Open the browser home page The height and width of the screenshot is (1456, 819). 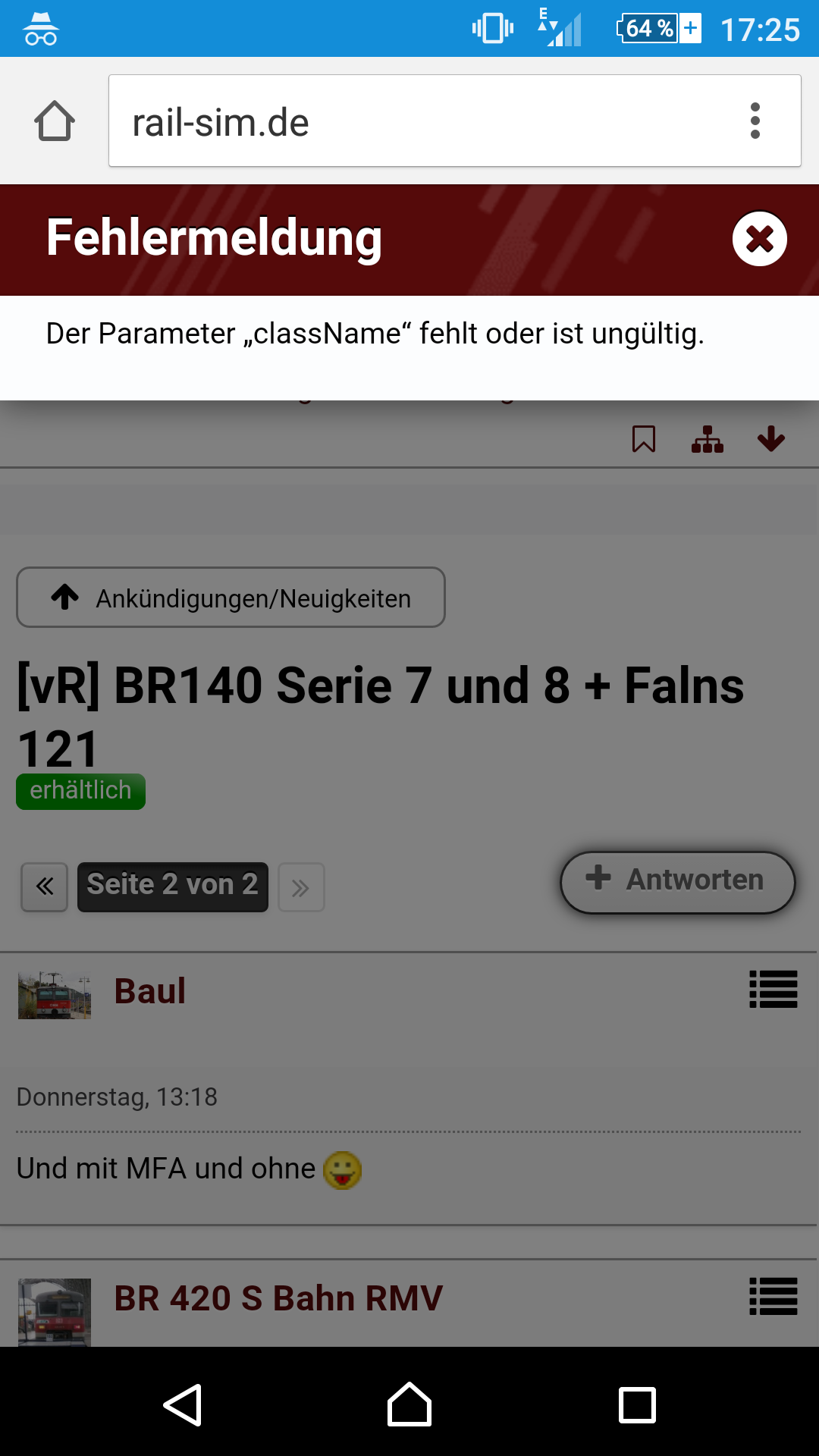tap(55, 121)
